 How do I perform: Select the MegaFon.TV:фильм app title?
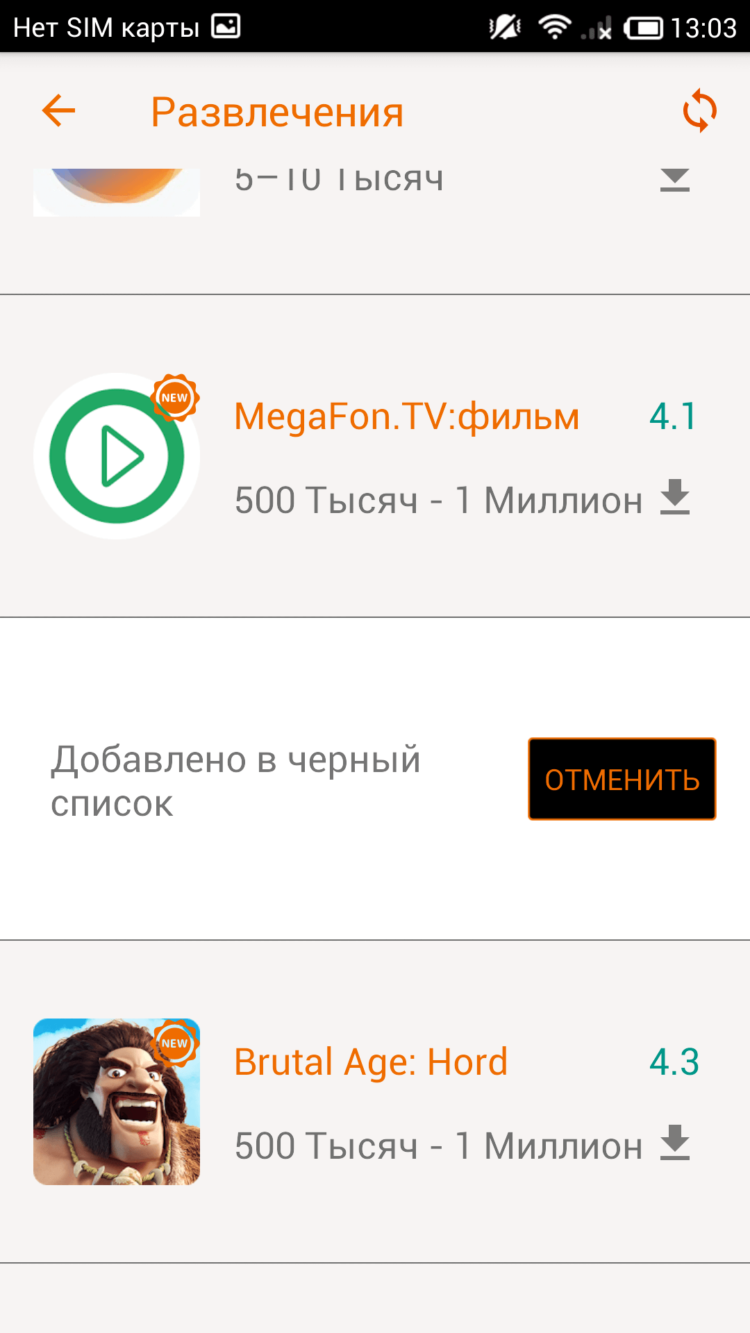click(406, 416)
